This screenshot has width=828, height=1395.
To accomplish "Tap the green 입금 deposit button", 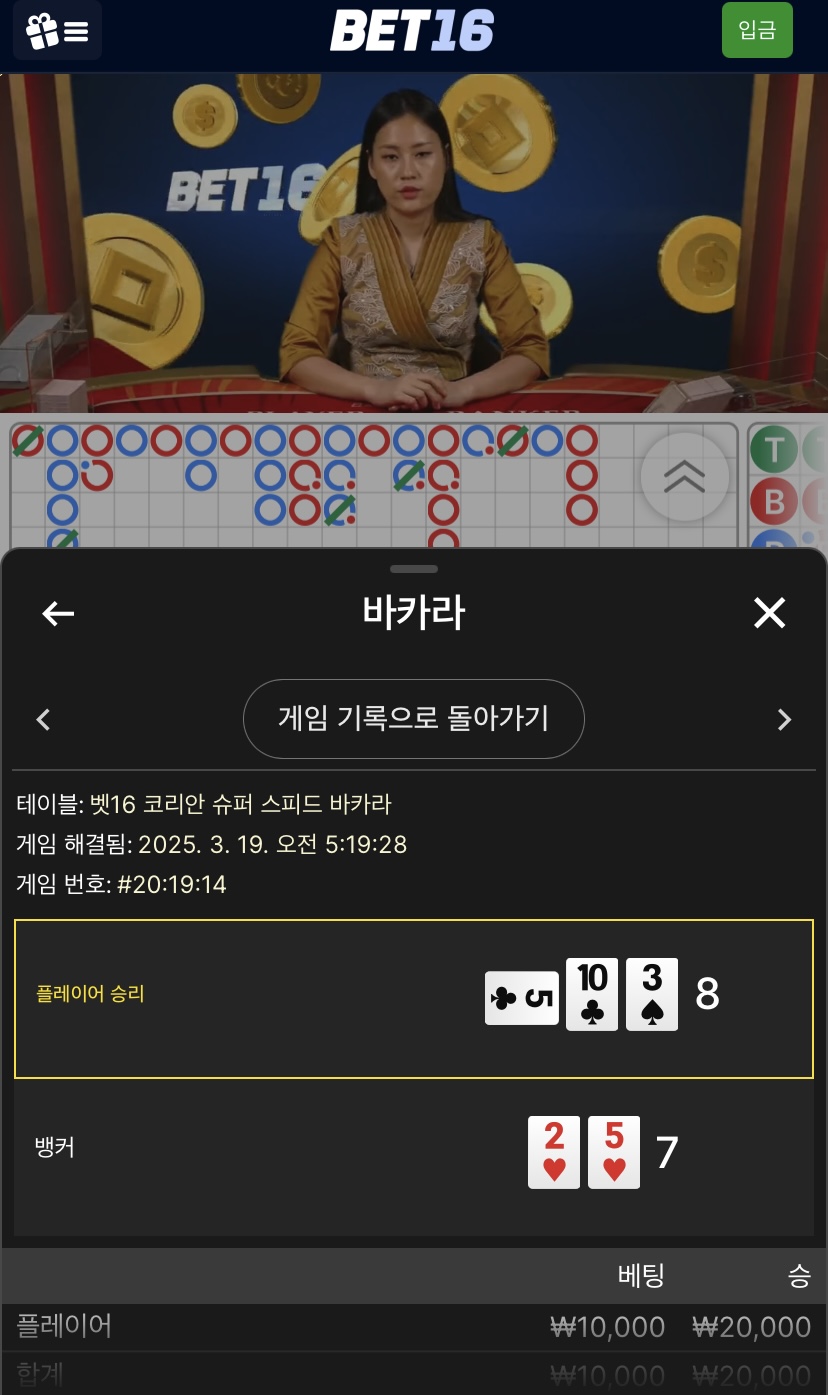I will point(757,30).
